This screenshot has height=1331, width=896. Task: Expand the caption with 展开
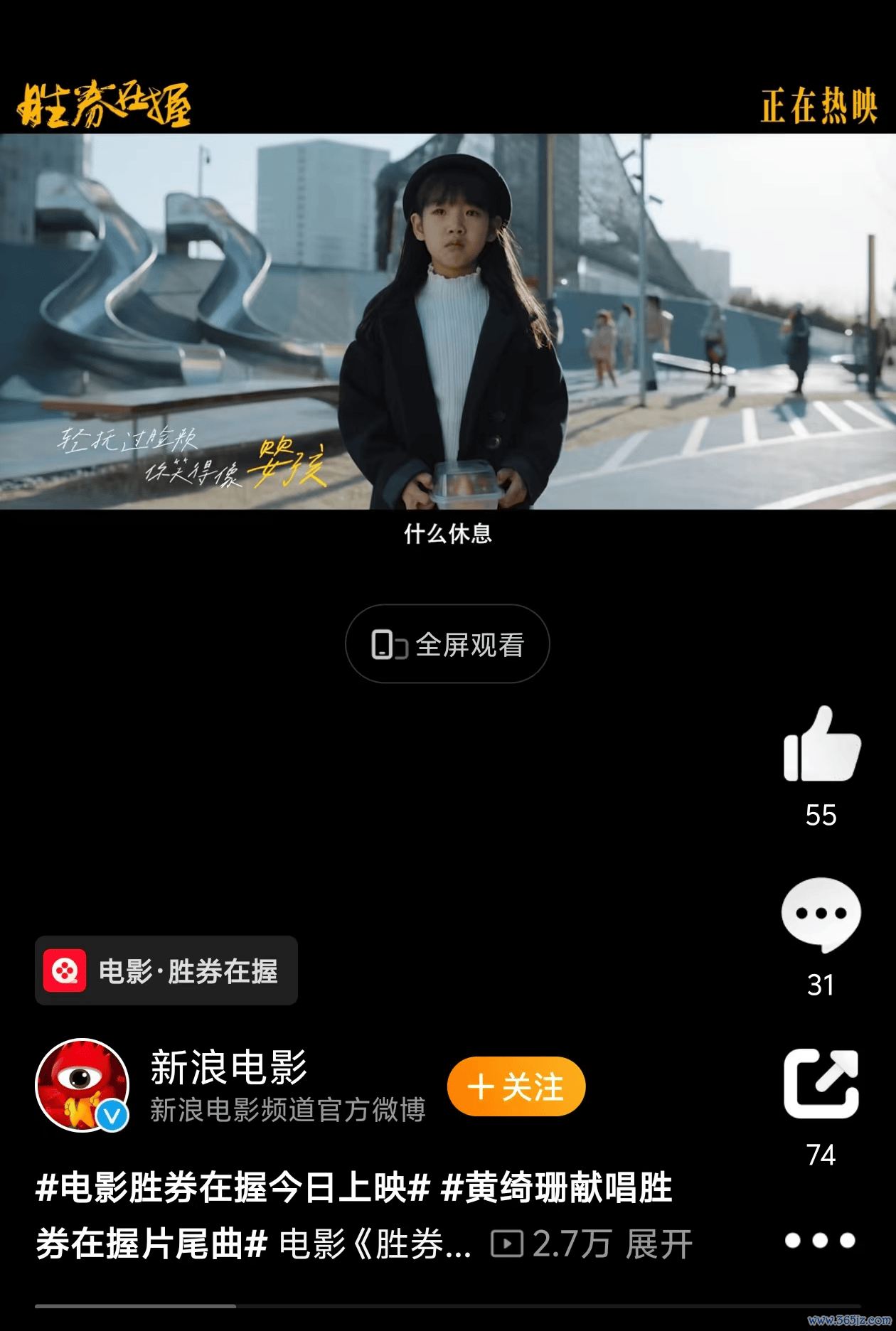pyautogui.click(x=659, y=1244)
